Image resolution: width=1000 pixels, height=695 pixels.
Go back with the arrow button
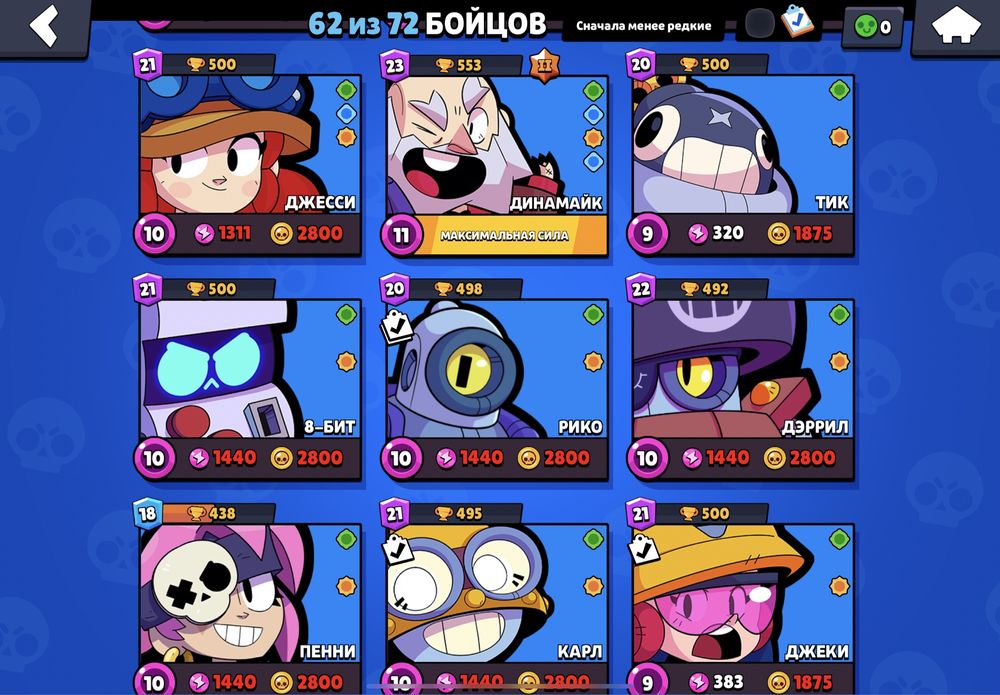[x=44, y=27]
